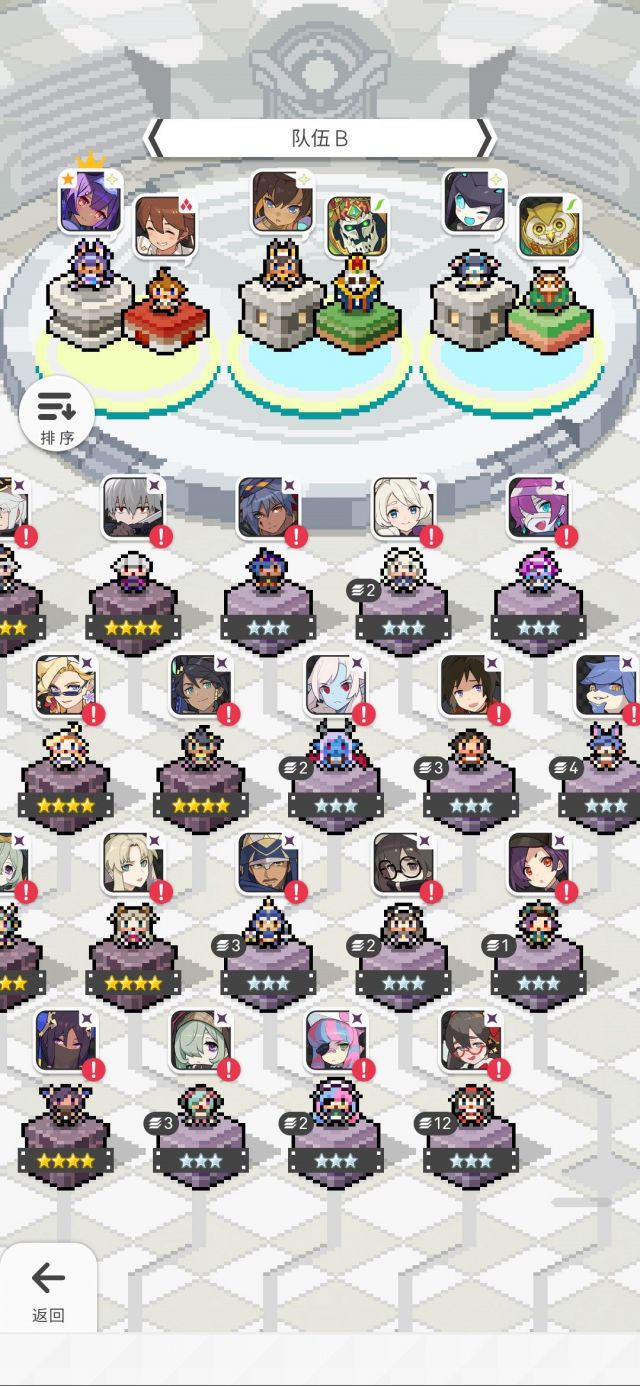Pick the blue wolf character with 4 copies
The image size is (640, 1386).
pos(606,685)
